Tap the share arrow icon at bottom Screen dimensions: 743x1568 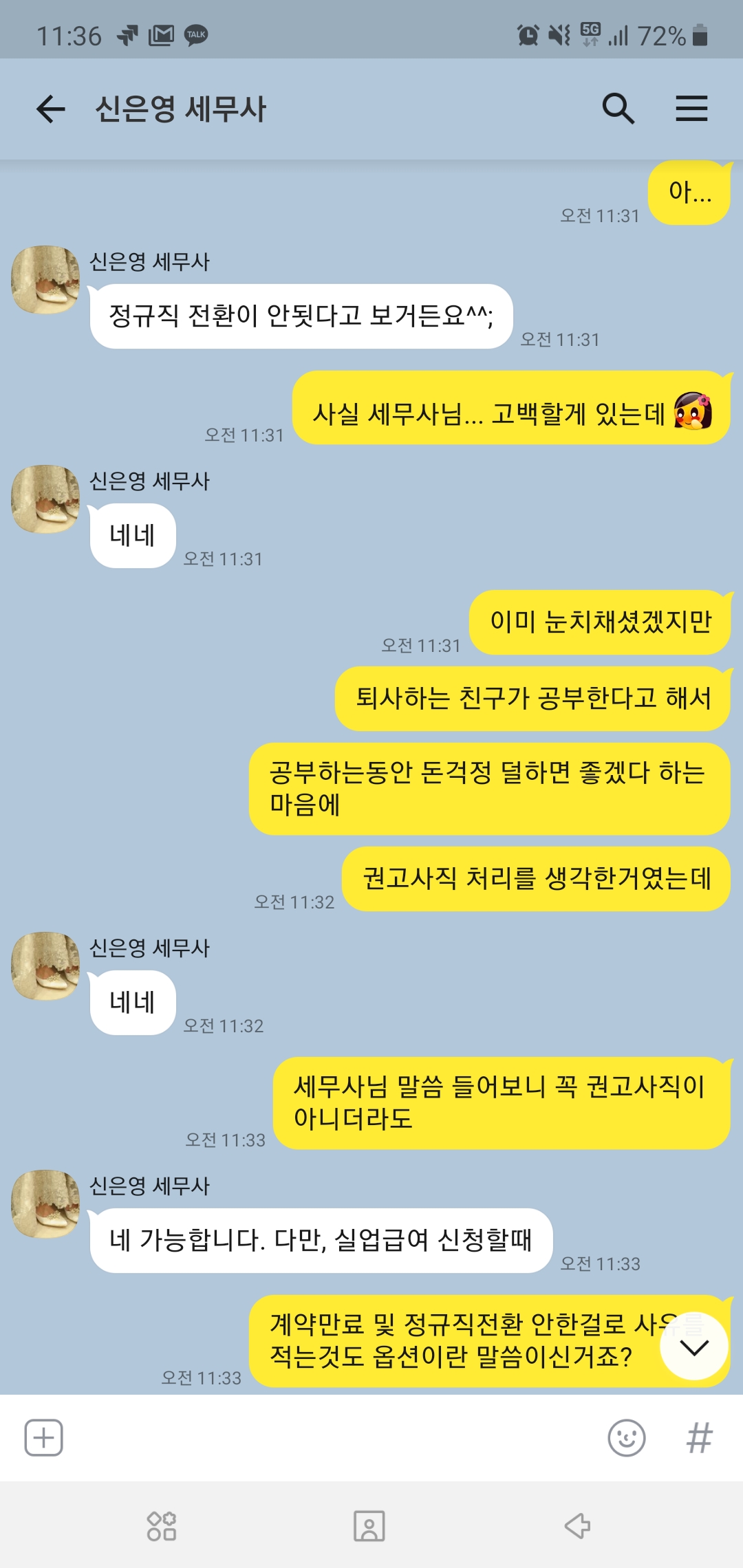tap(577, 1526)
